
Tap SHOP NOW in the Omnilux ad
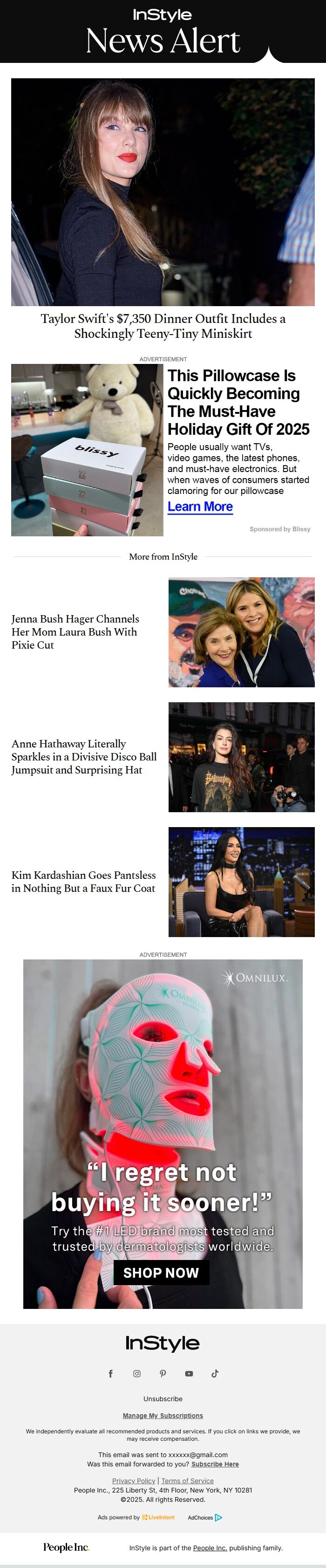click(161, 1273)
